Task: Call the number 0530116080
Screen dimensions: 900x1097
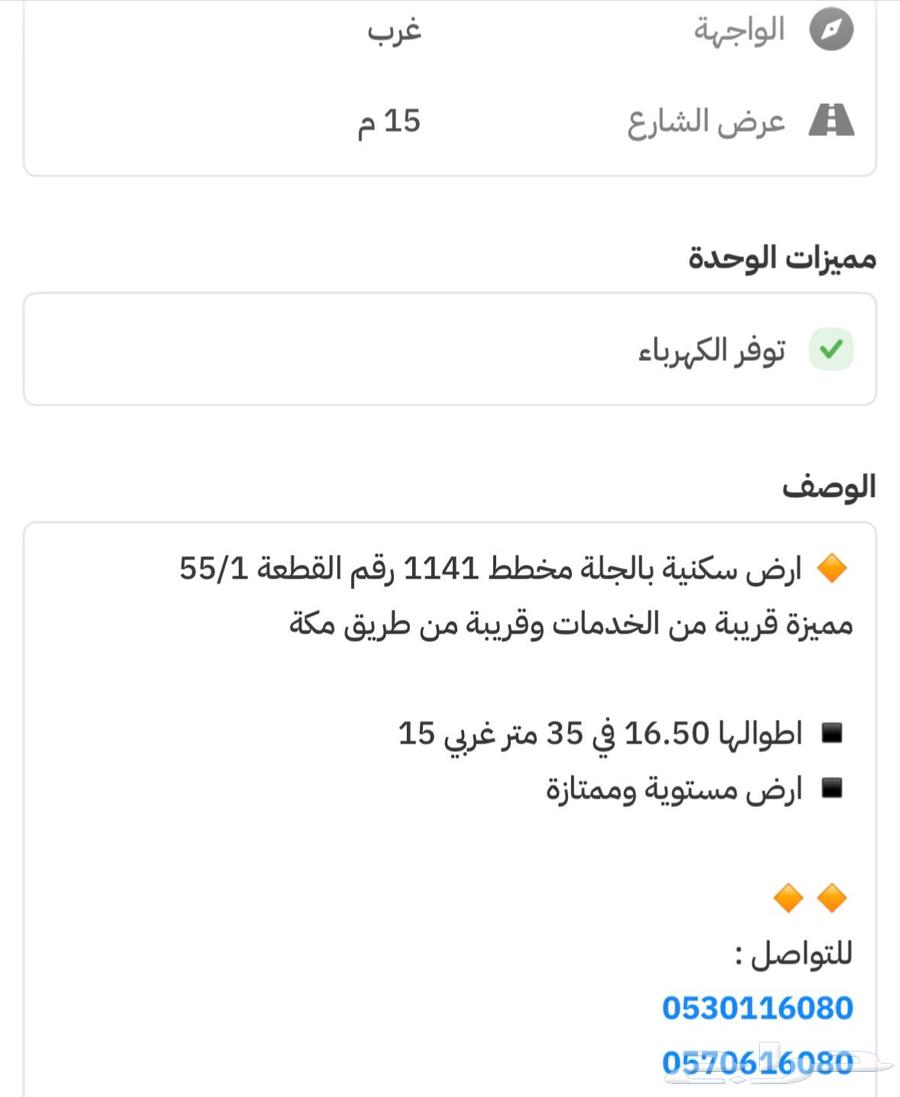Action: (757, 1007)
